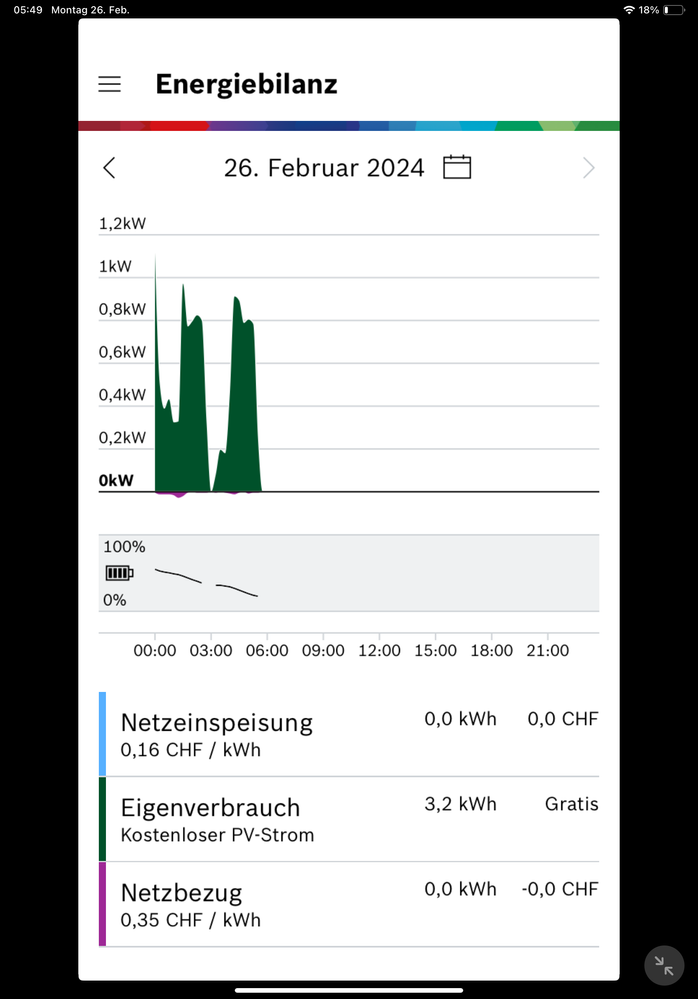The width and height of the screenshot is (698, 999).
Task: Go to the next day
Action: click(x=589, y=168)
